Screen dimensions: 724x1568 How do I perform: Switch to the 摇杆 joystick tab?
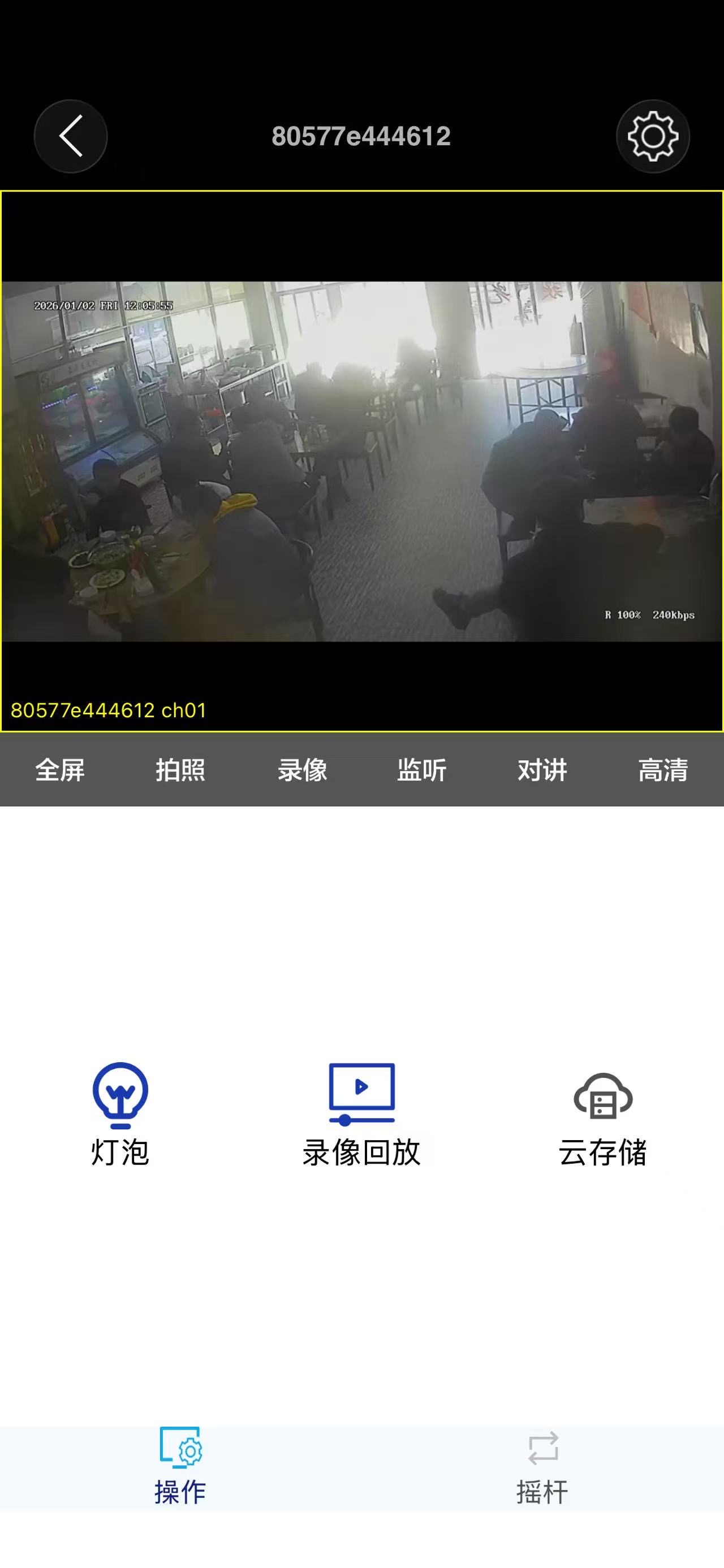pyautogui.click(x=542, y=1467)
